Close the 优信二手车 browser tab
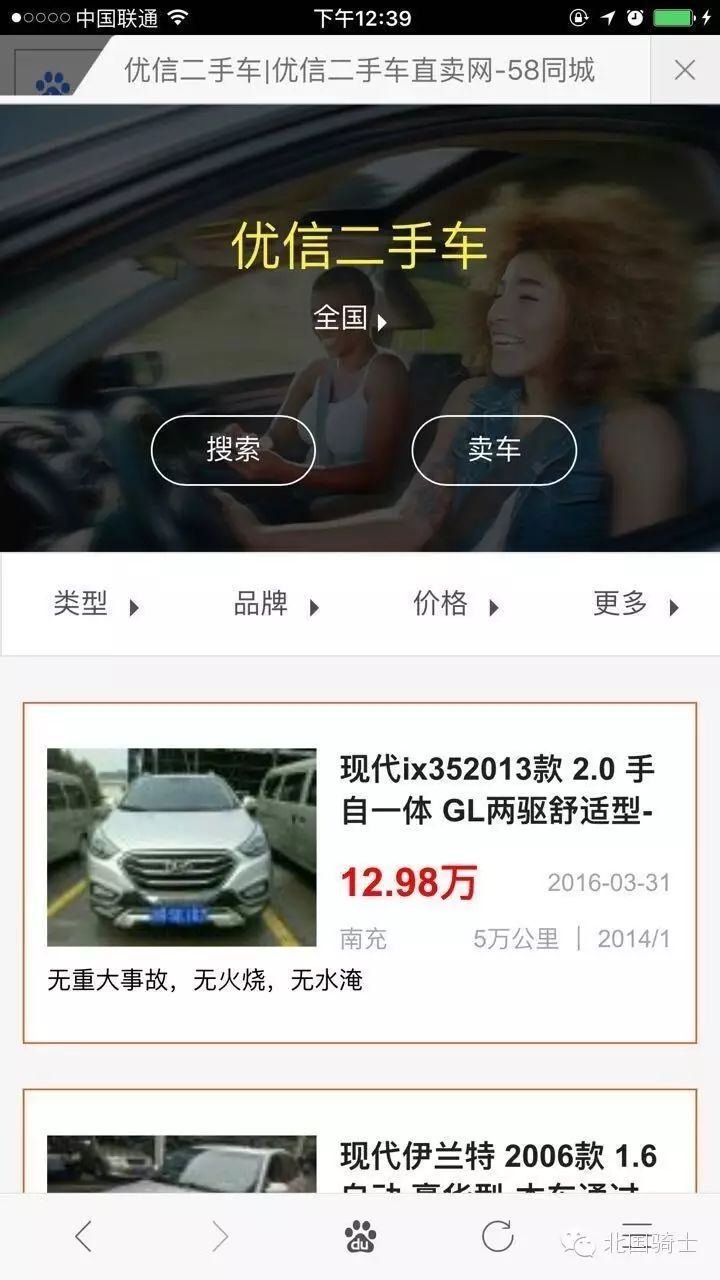The height and width of the screenshot is (1280, 720). 684,70
